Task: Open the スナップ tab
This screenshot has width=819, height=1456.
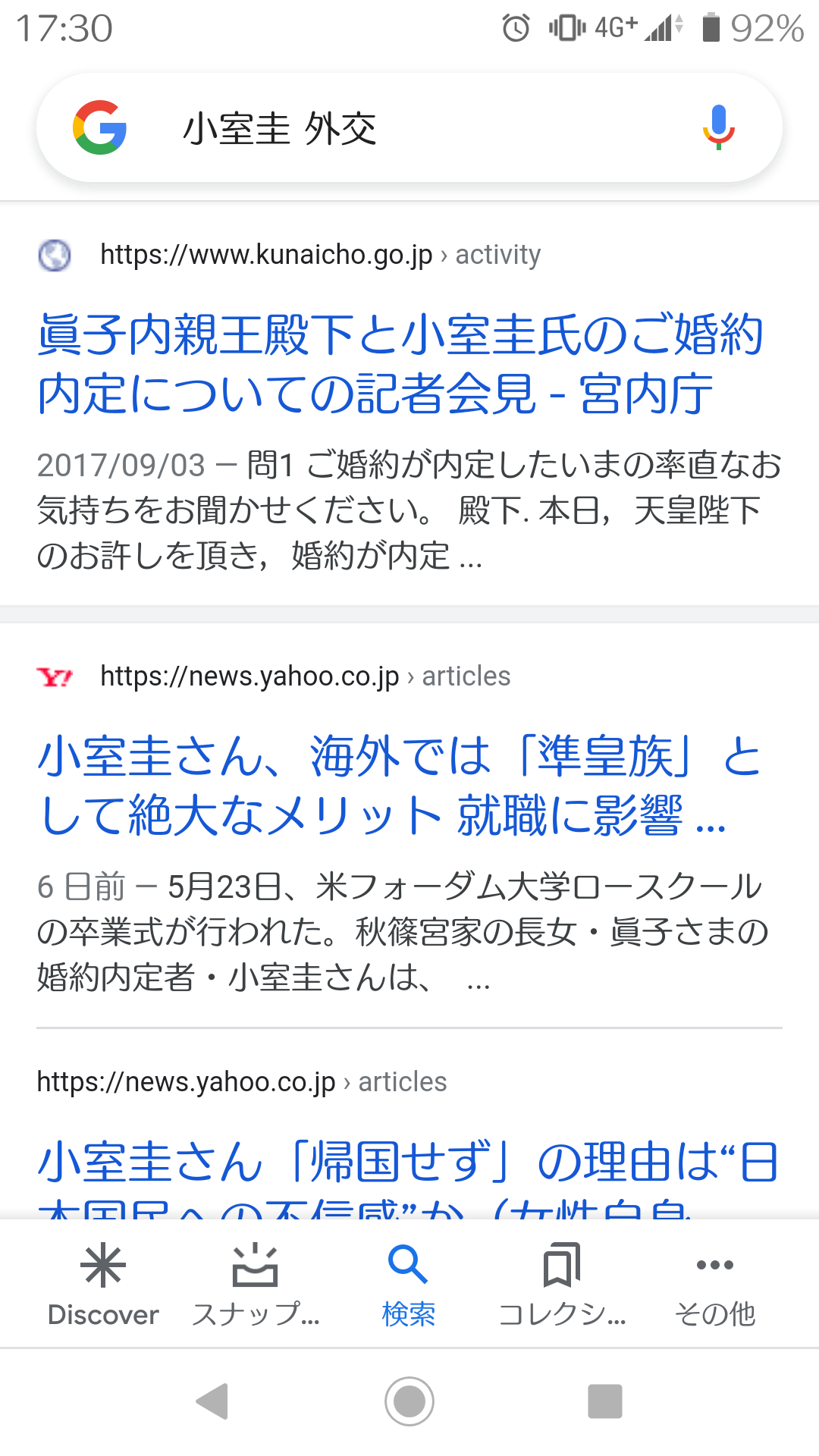Action: click(256, 1281)
